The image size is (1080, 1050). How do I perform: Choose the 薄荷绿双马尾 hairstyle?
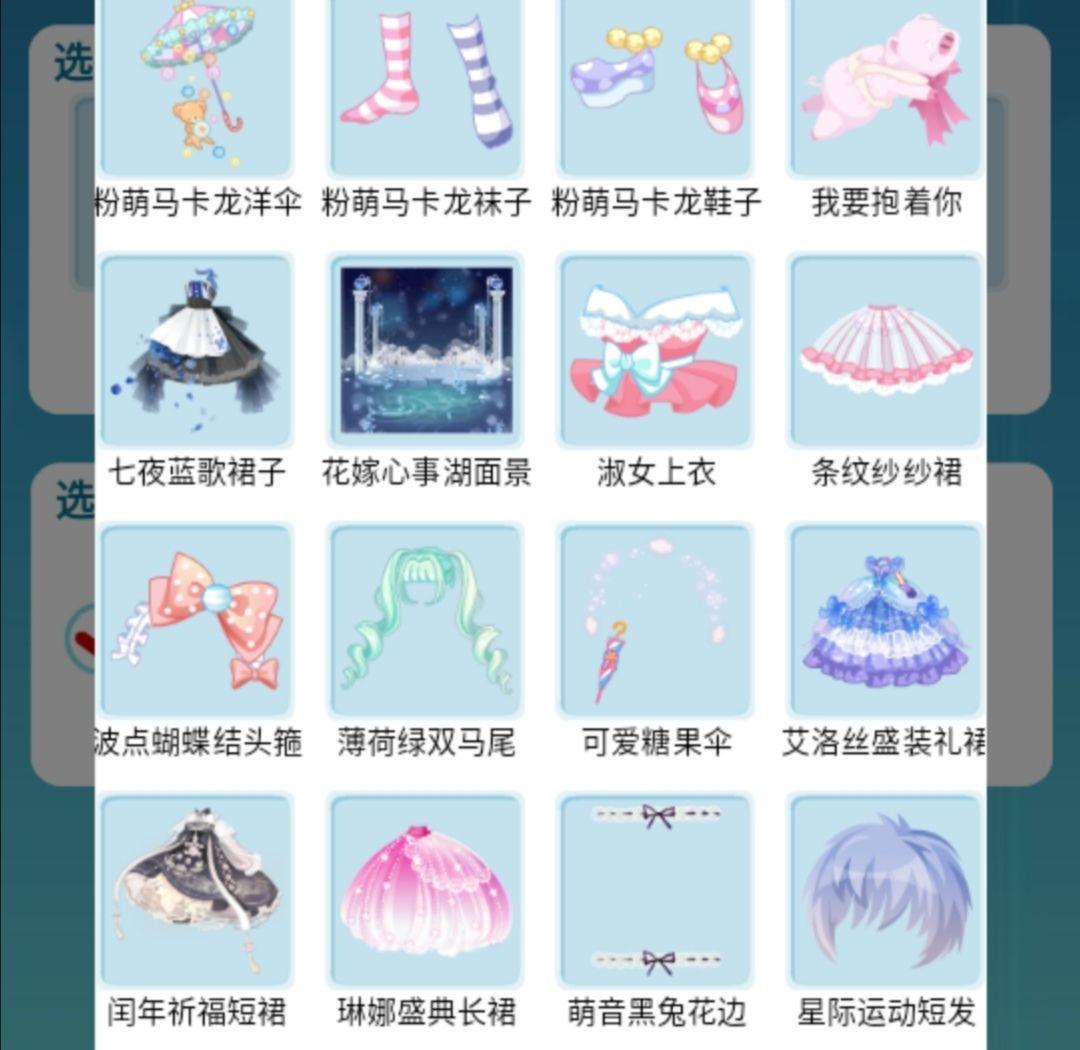[x=426, y=620]
